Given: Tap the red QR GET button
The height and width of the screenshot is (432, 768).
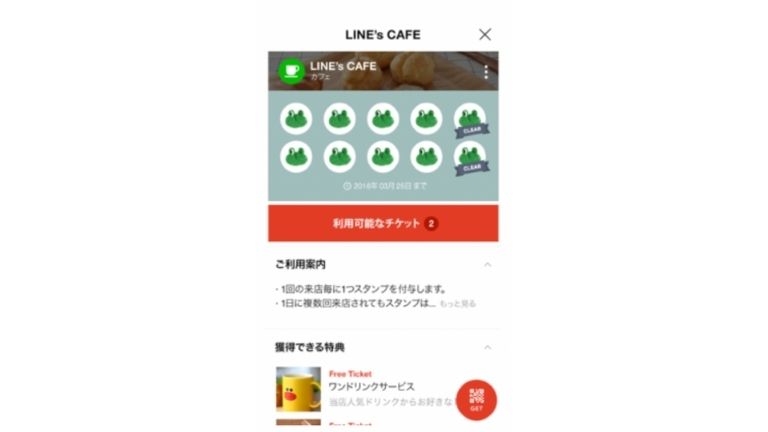Looking at the screenshot, I should (x=476, y=399).
